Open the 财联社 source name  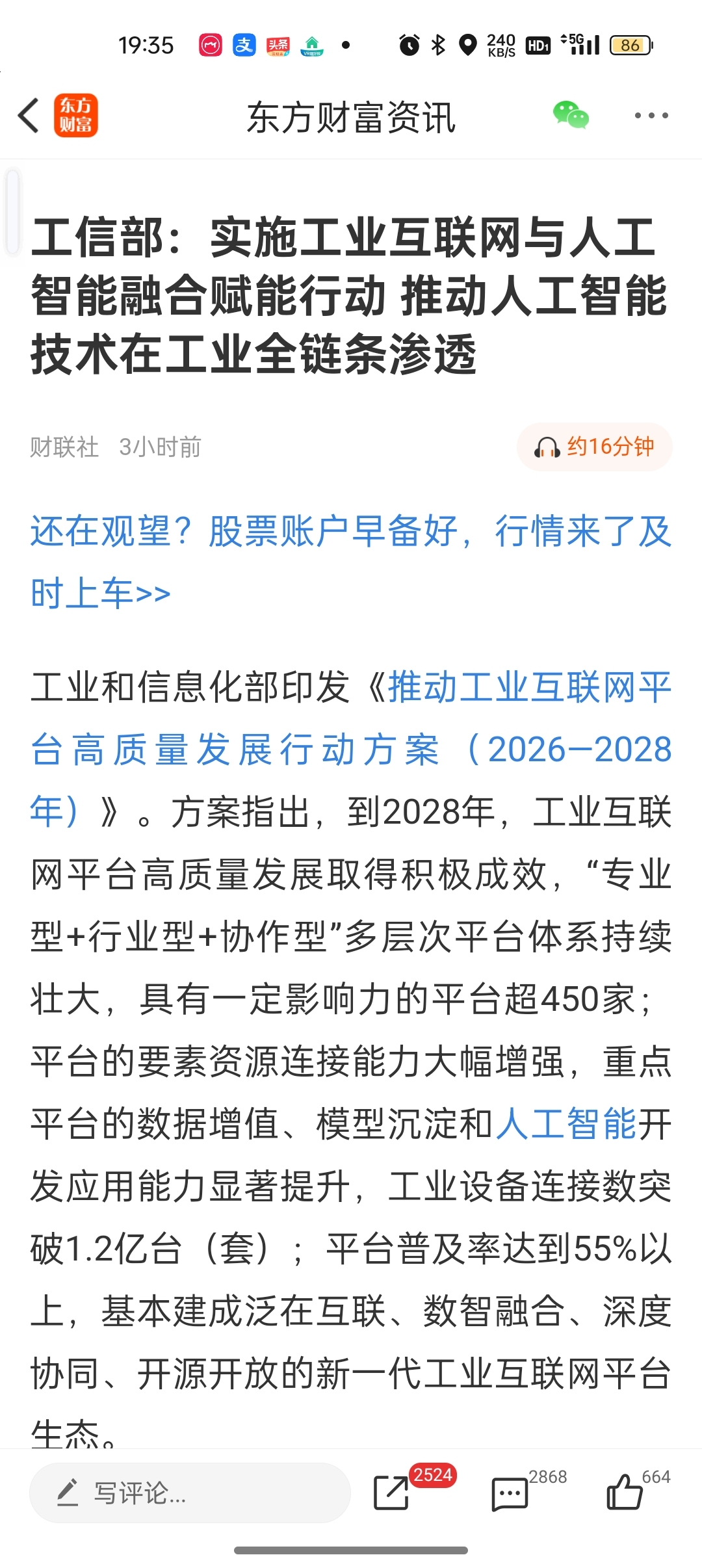pyautogui.click(x=63, y=447)
